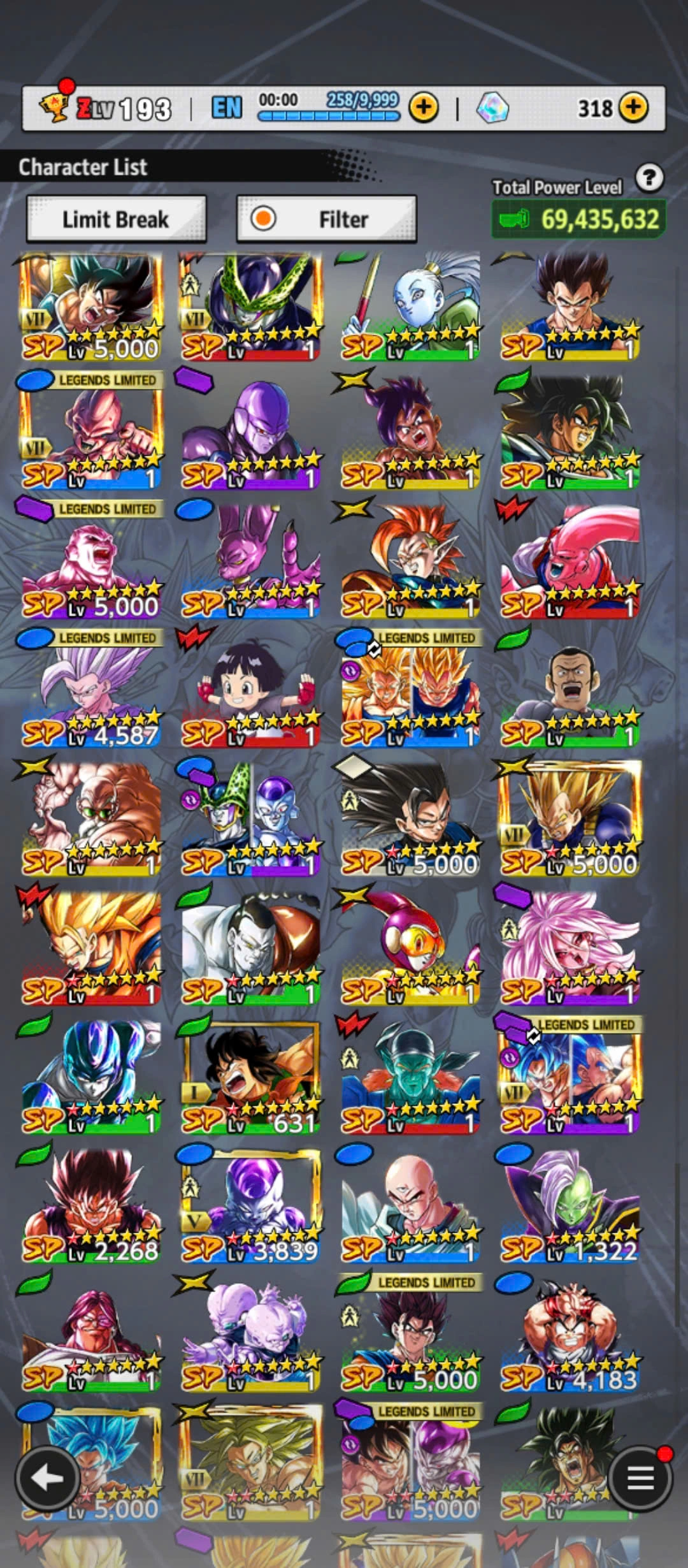Buy crystals with the plus beside 318
688x1568 pixels.
pyautogui.click(x=633, y=107)
